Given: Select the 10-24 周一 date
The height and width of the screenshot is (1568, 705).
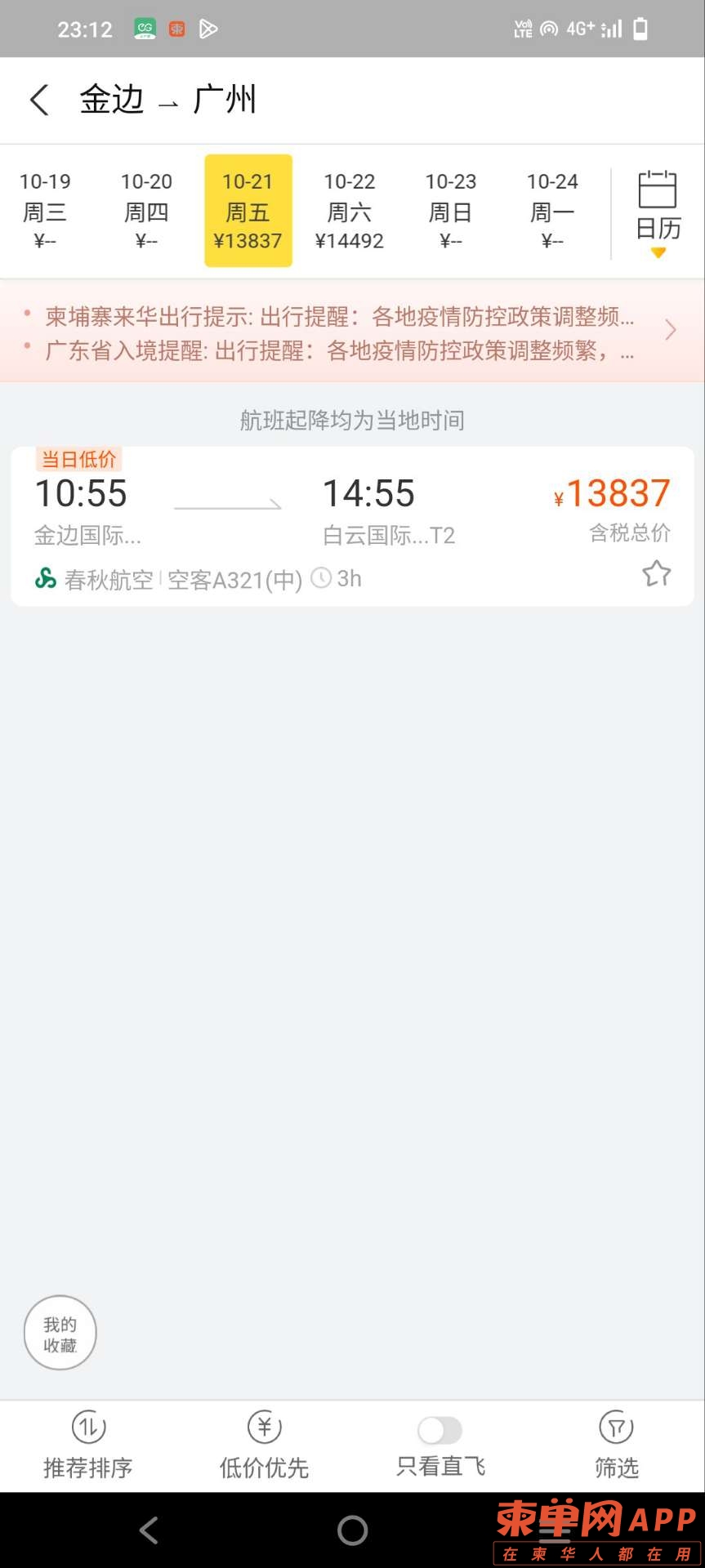Looking at the screenshot, I should 551,210.
